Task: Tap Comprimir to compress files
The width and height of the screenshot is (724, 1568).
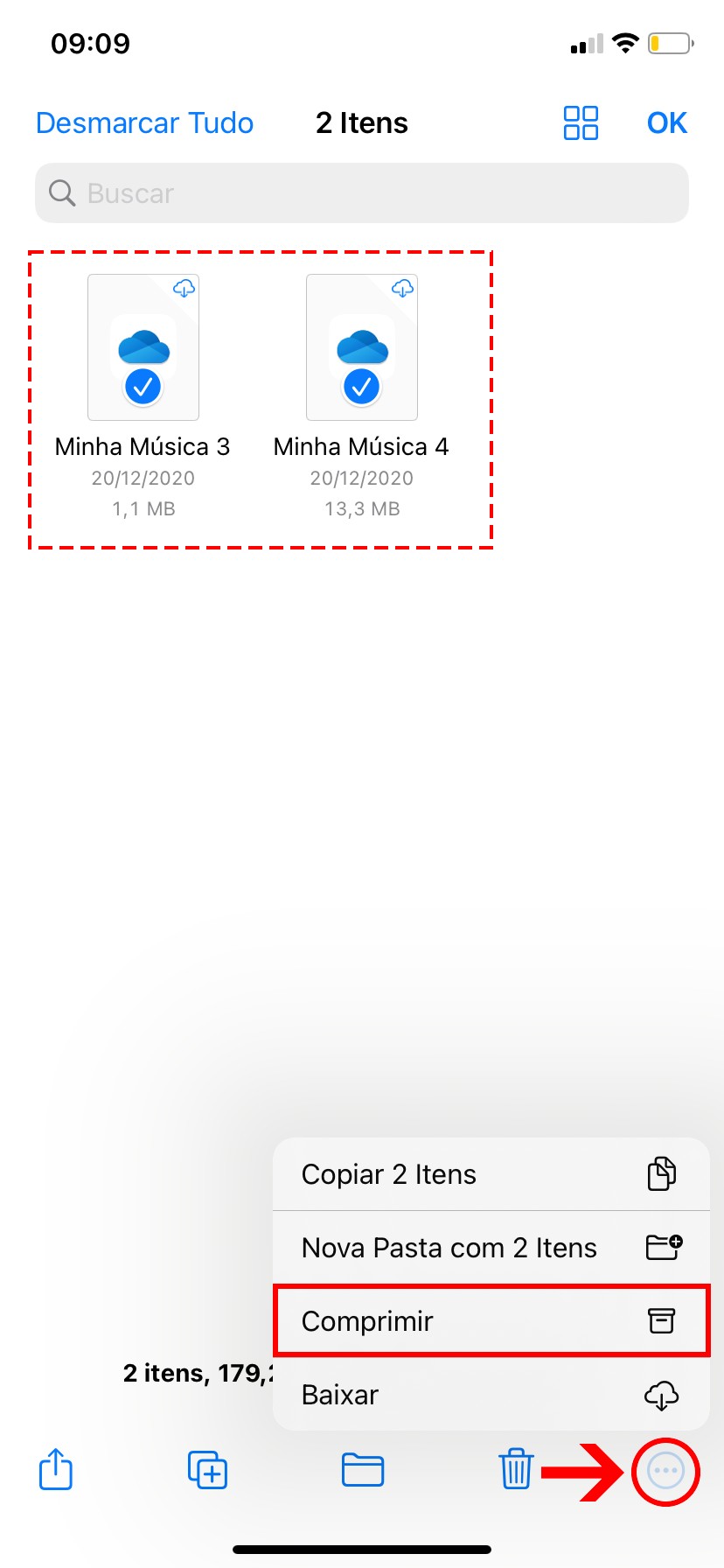Action: coord(490,1321)
